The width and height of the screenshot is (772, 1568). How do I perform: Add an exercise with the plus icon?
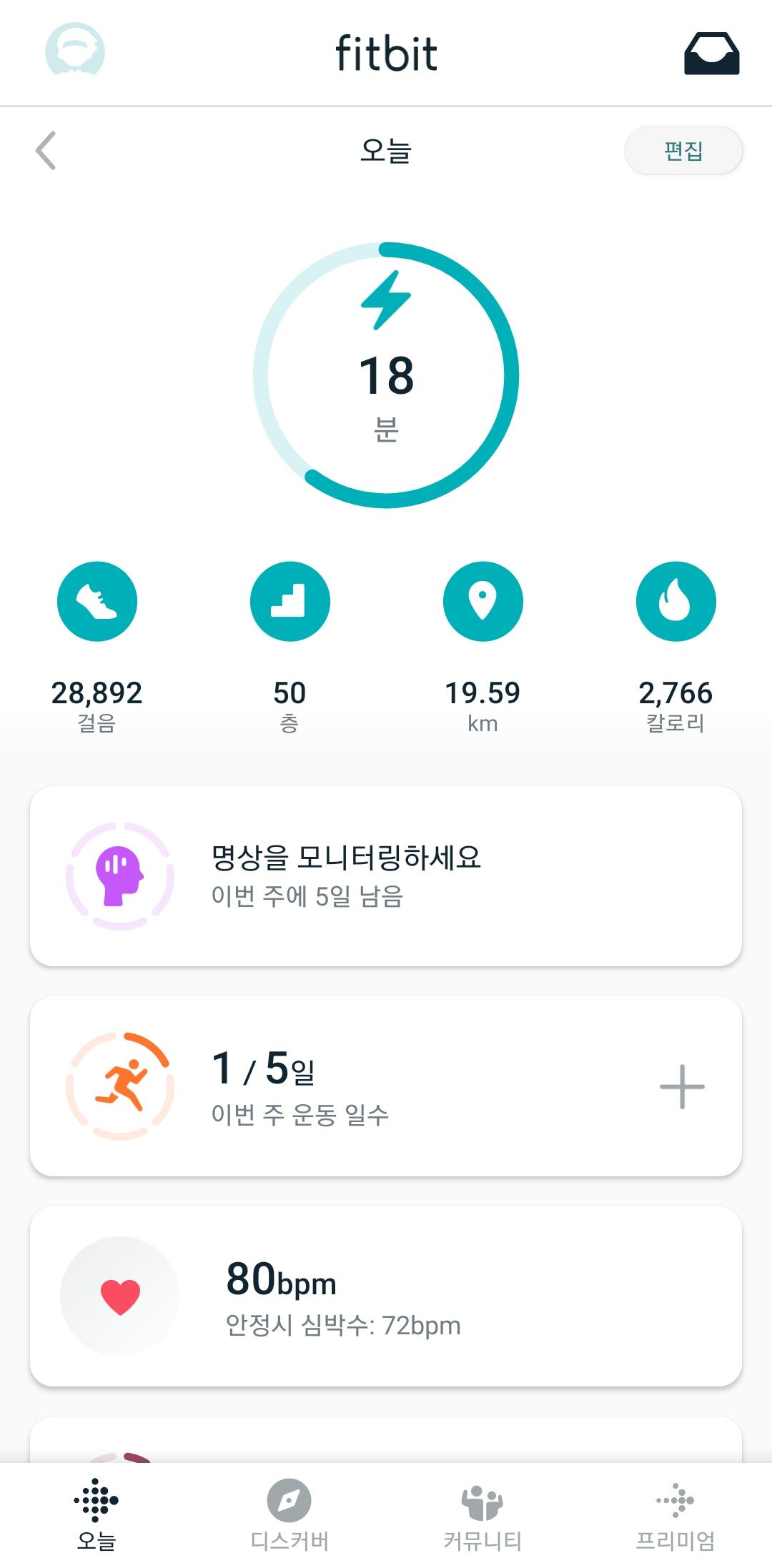(x=682, y=1087)
